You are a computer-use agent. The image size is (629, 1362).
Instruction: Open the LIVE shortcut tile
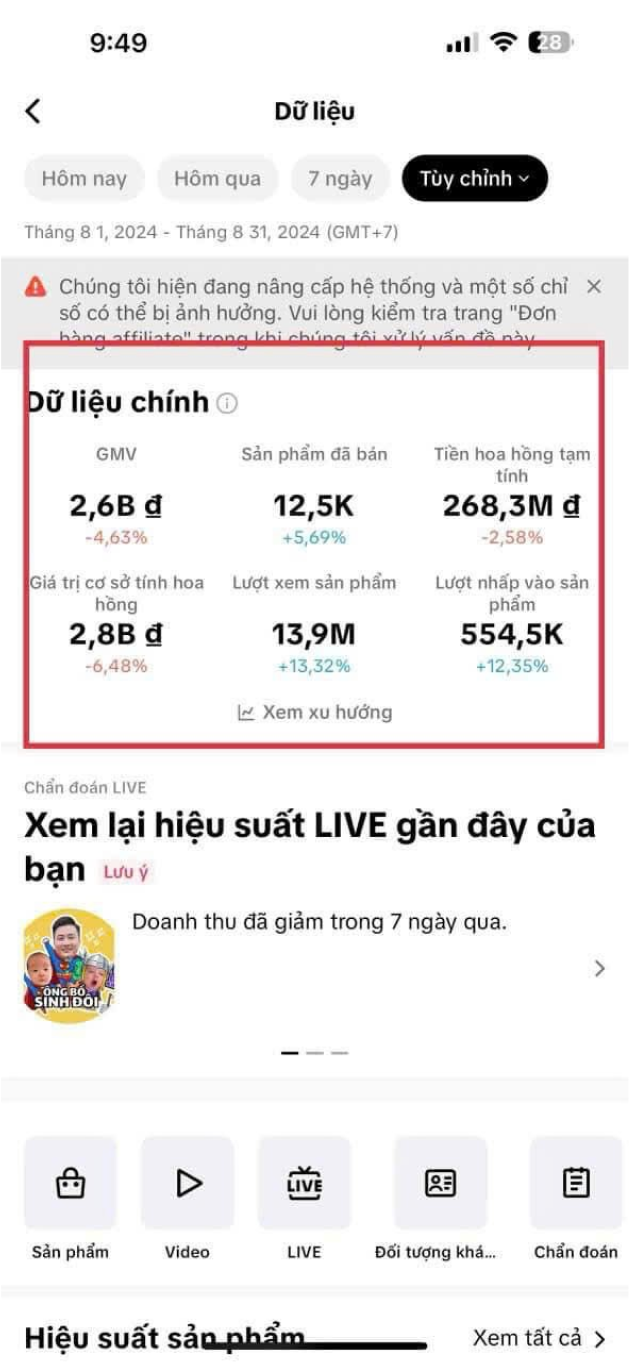tap(304, 1183)
